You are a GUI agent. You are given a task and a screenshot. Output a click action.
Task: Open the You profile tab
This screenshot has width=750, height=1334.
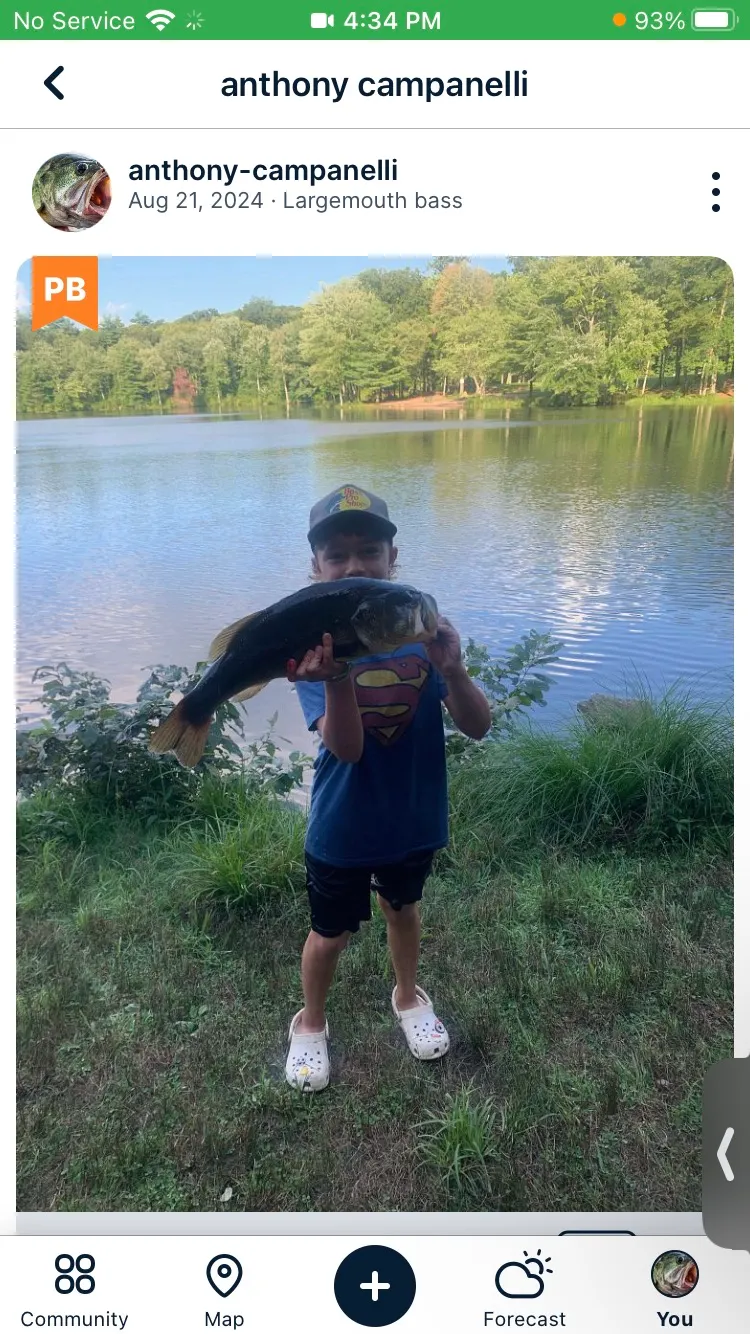click(x=675, y=1290)
